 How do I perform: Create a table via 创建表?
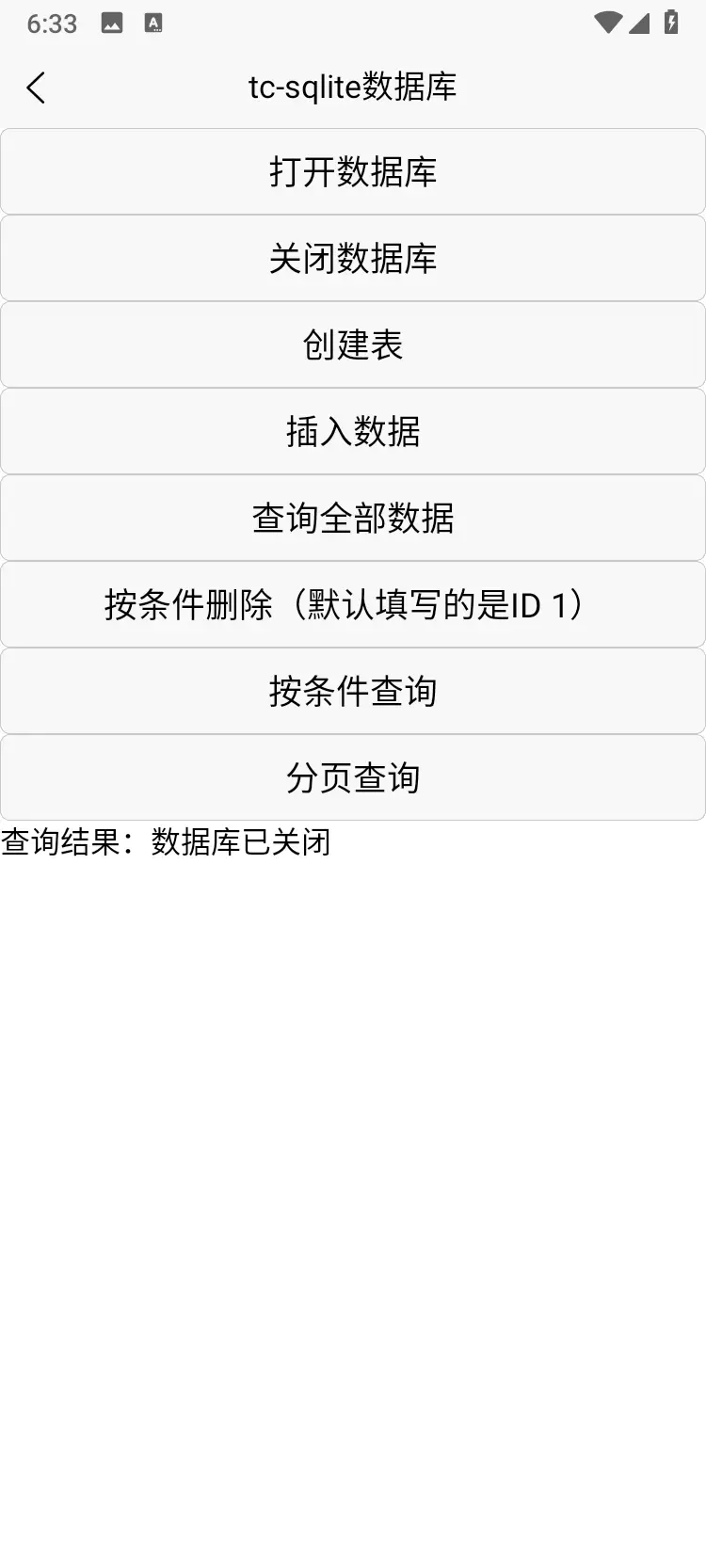353,344
